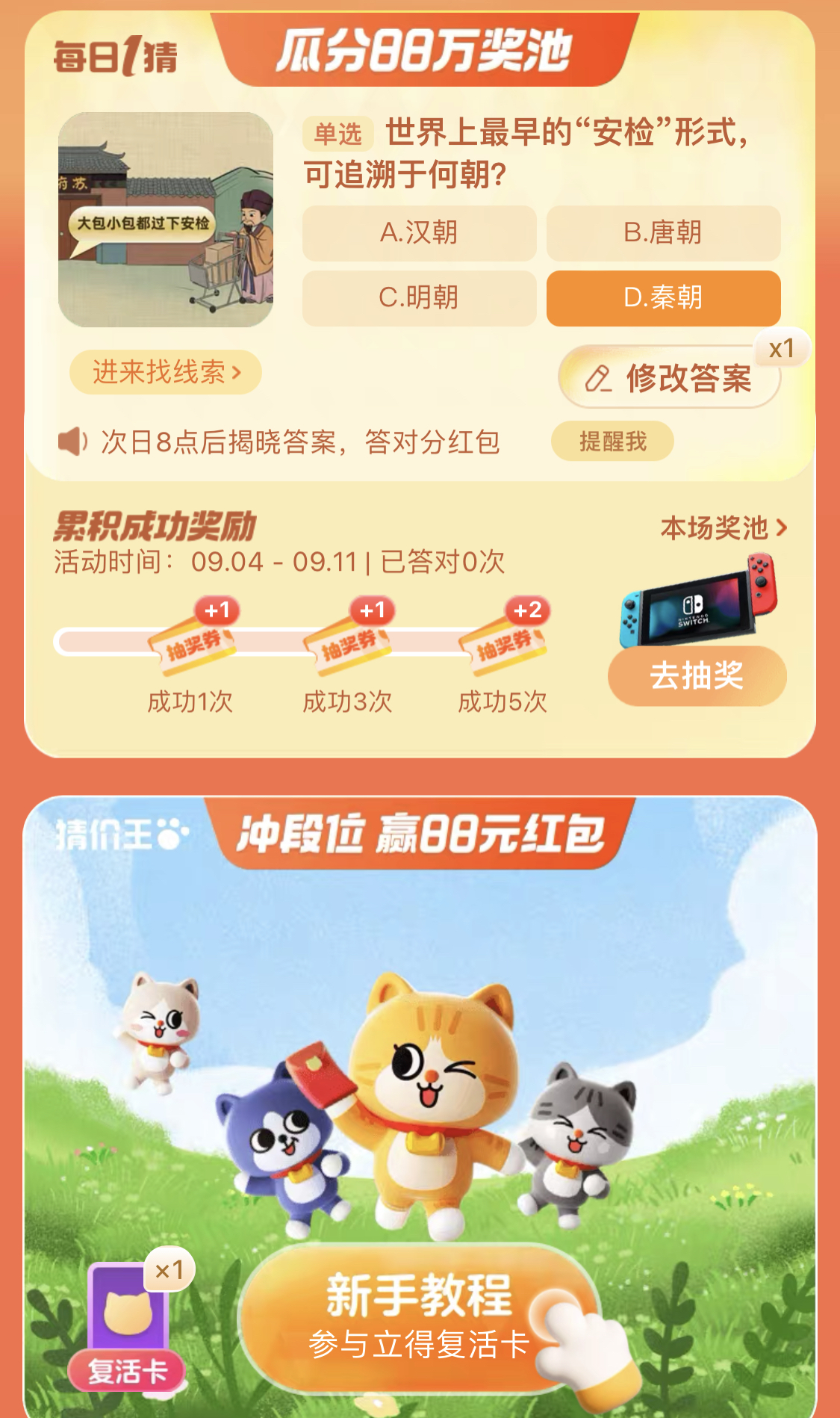The width and height of the screenshot is (840, 1418).
Task: Select answer A.汉朝
Action: pyautogui.click(x=419, y=233)
